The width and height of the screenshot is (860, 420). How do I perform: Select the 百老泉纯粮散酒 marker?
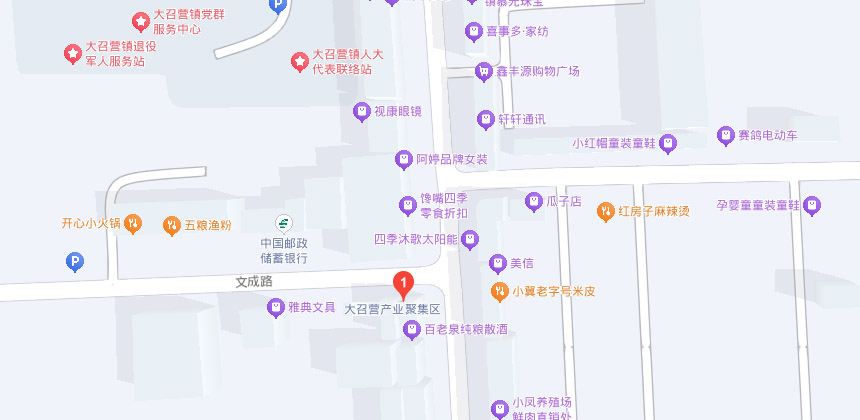coord(410,329)
